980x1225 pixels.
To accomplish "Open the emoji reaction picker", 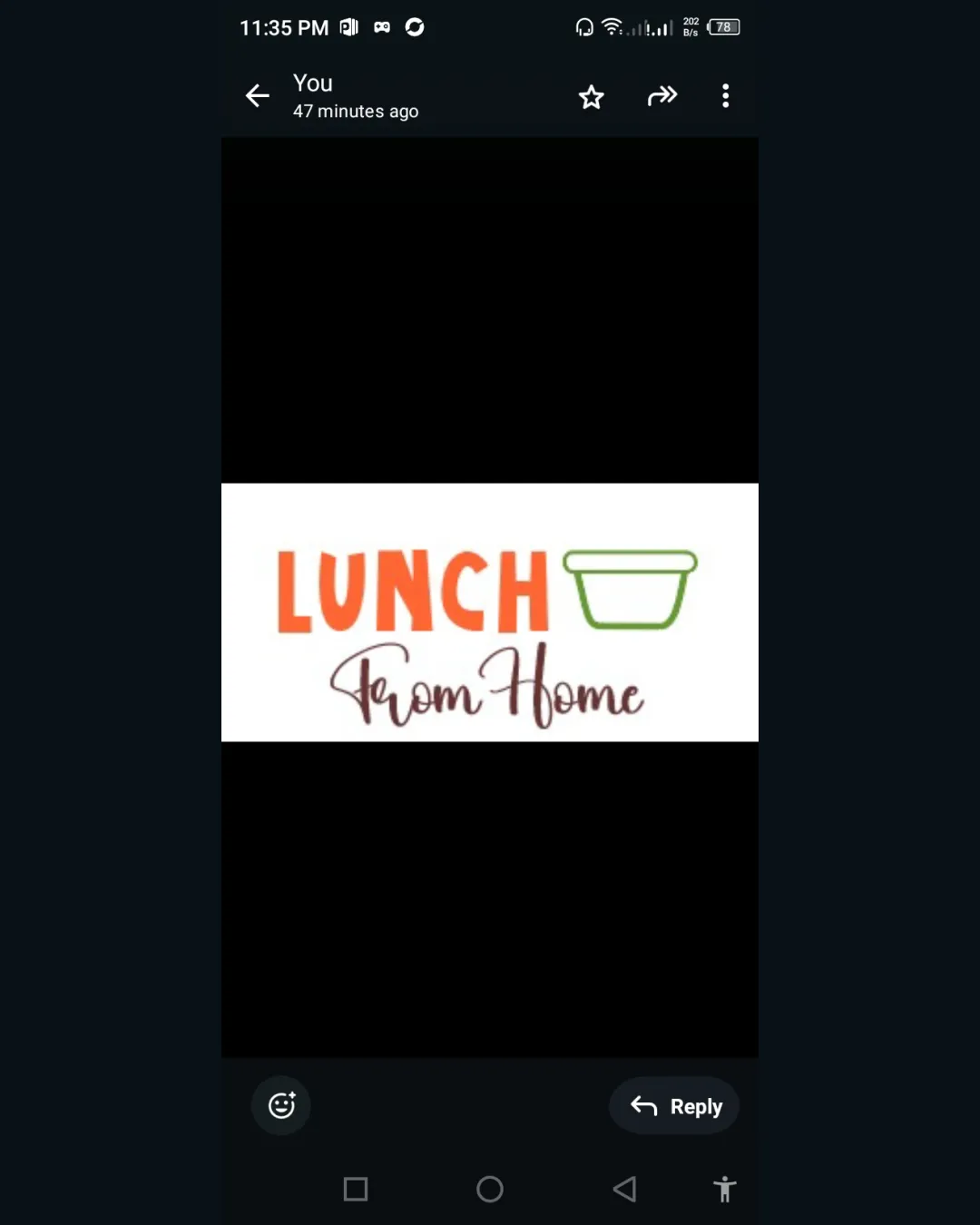I will [x=280, y=1105].
